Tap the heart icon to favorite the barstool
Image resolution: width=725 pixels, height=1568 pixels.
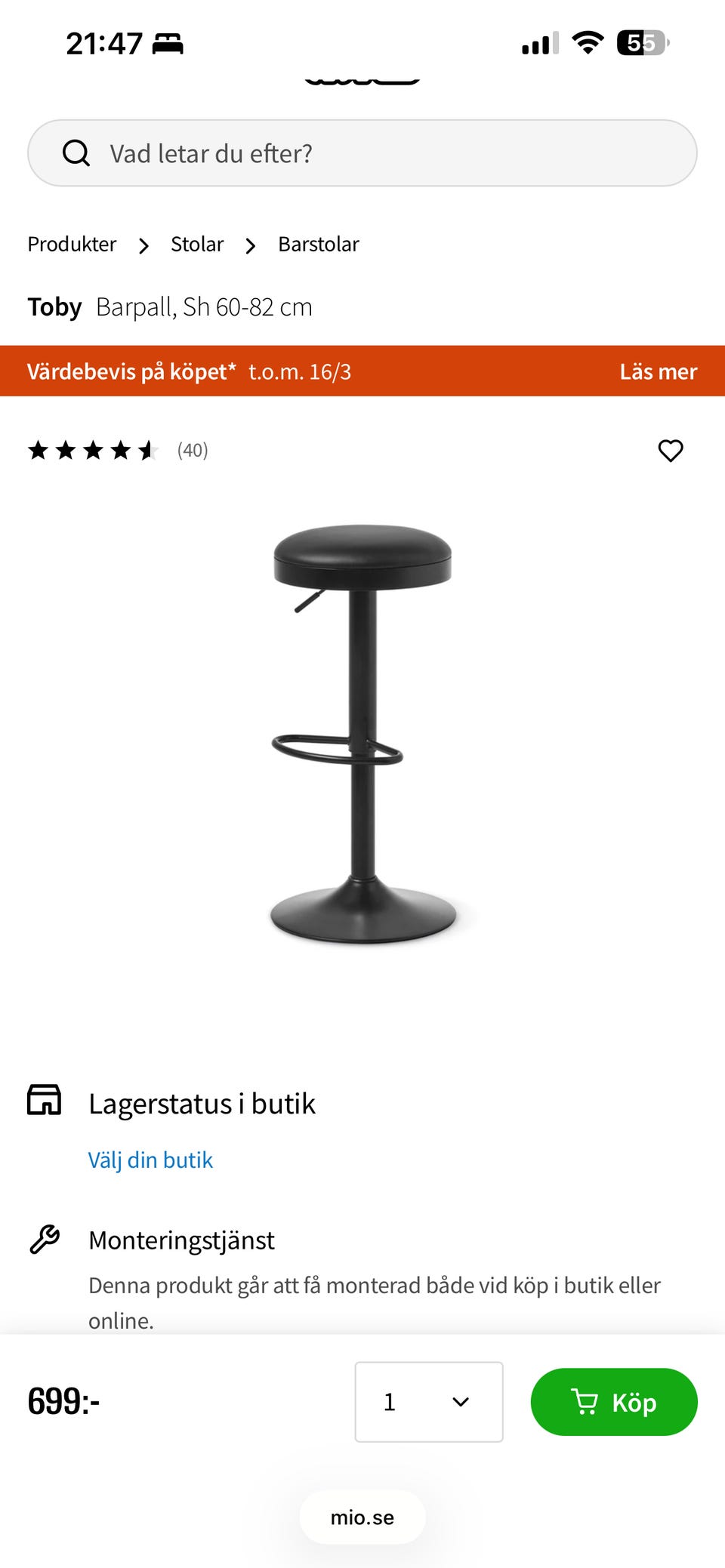pyautogui.click(x=671, y=451)
